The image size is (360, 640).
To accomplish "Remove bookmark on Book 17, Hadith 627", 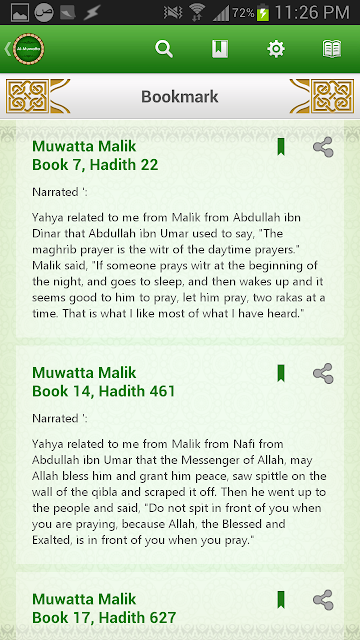I will coord(281,600).
